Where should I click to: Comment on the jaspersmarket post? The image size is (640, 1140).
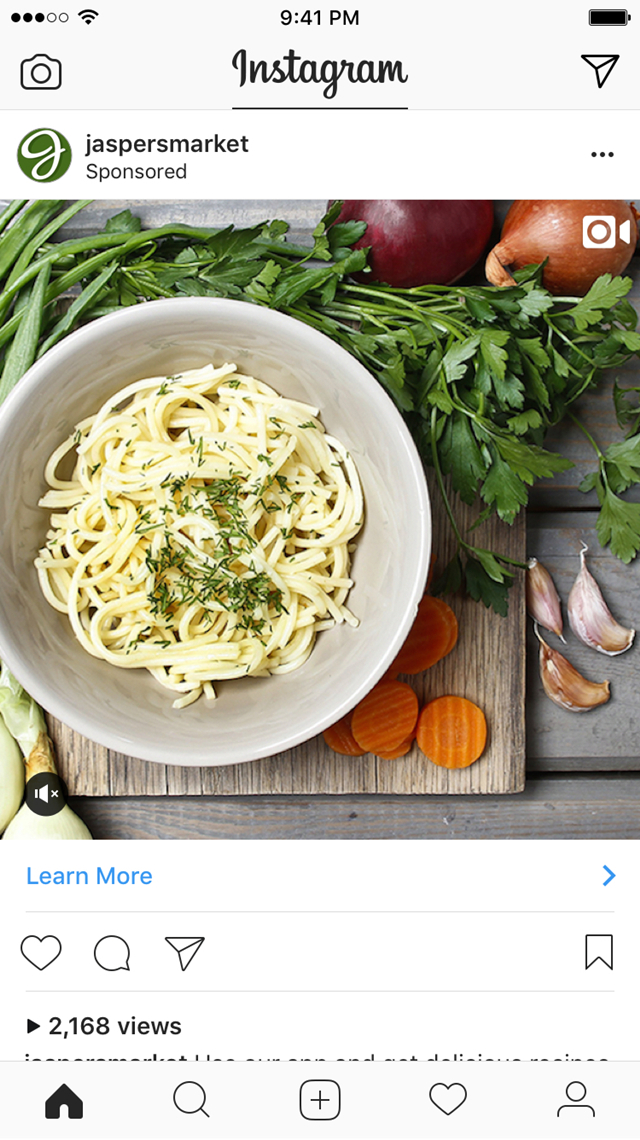112,953
